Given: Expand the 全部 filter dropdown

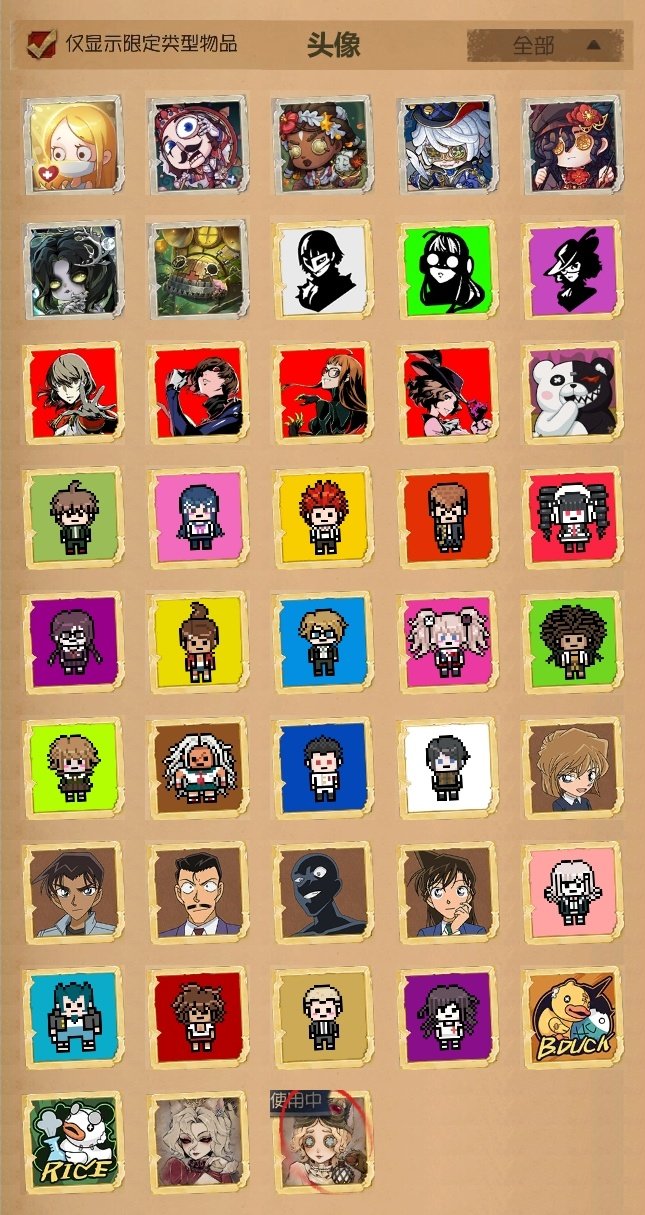Looking at the screenshot, I should click(x=547, y=45).
